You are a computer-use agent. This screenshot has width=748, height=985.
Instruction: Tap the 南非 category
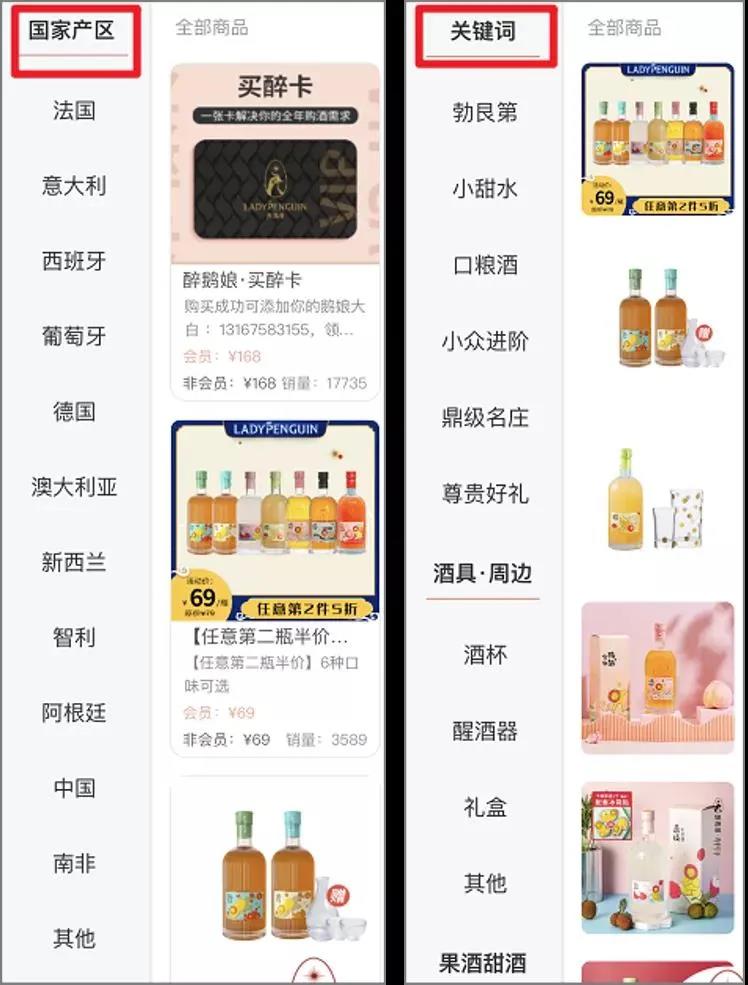pos(74,863)
